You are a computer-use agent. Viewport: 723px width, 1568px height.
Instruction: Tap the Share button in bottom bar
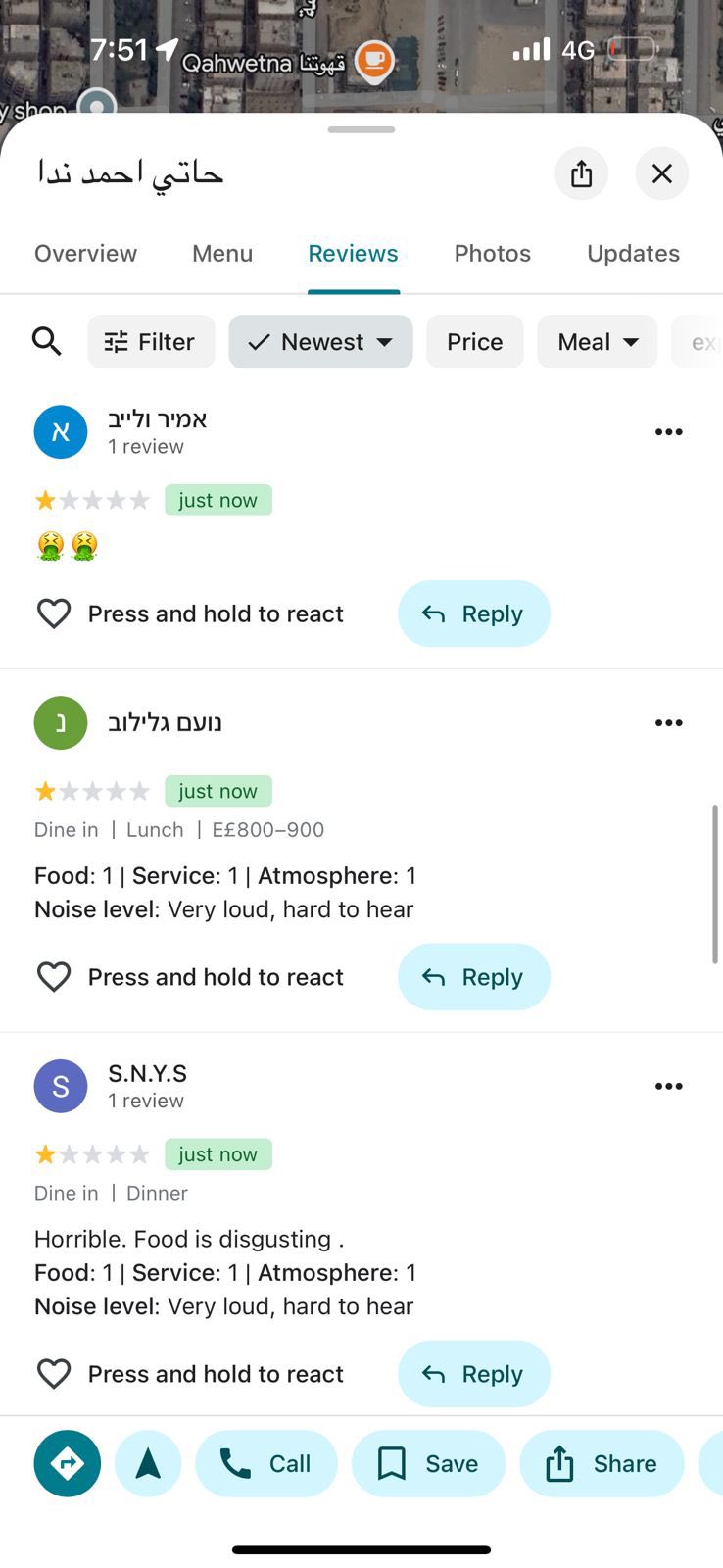[x=602, y=1463]
